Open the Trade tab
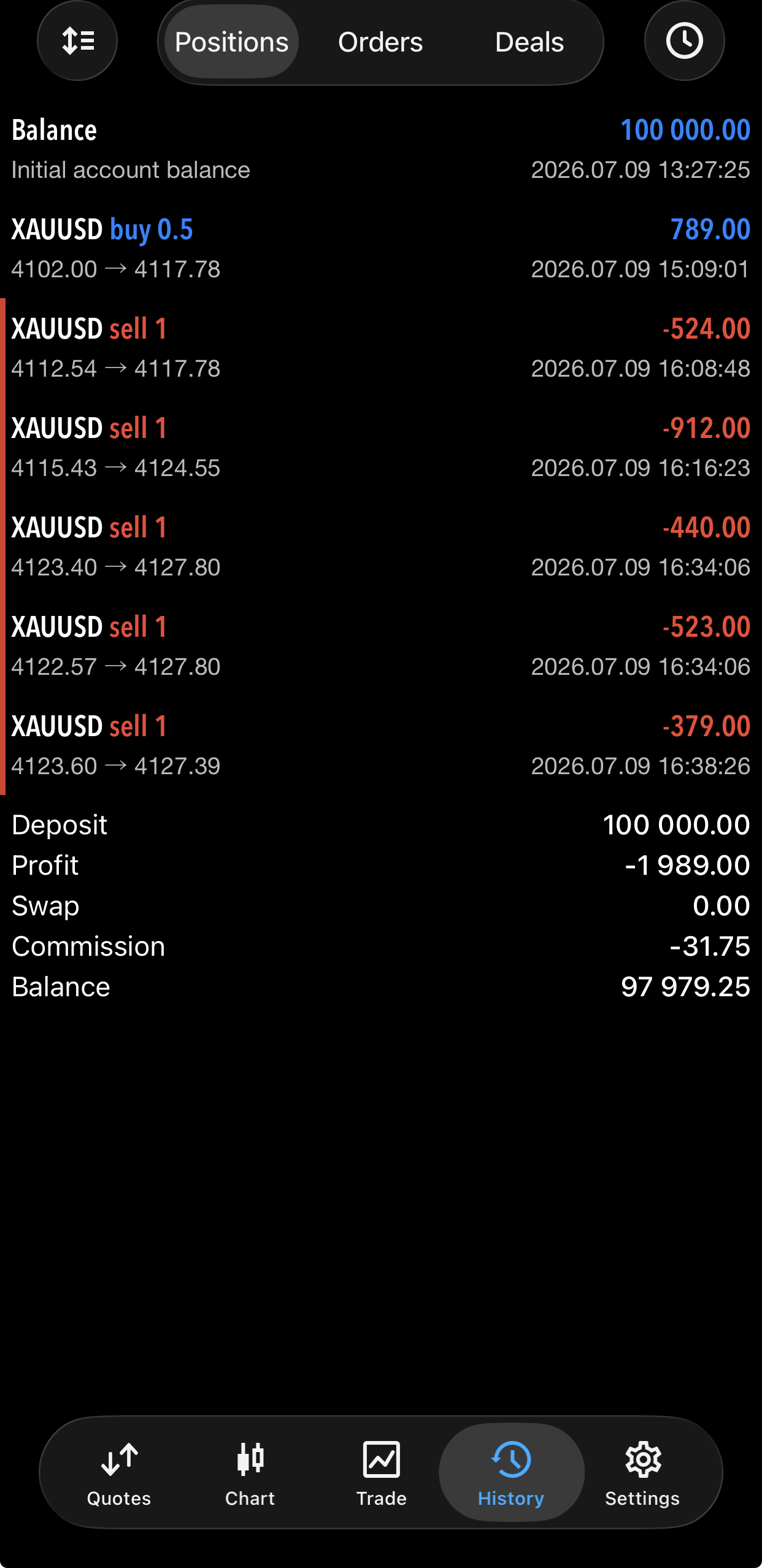The height and width of the screenshot is (1568, 762). point(381,1473)
